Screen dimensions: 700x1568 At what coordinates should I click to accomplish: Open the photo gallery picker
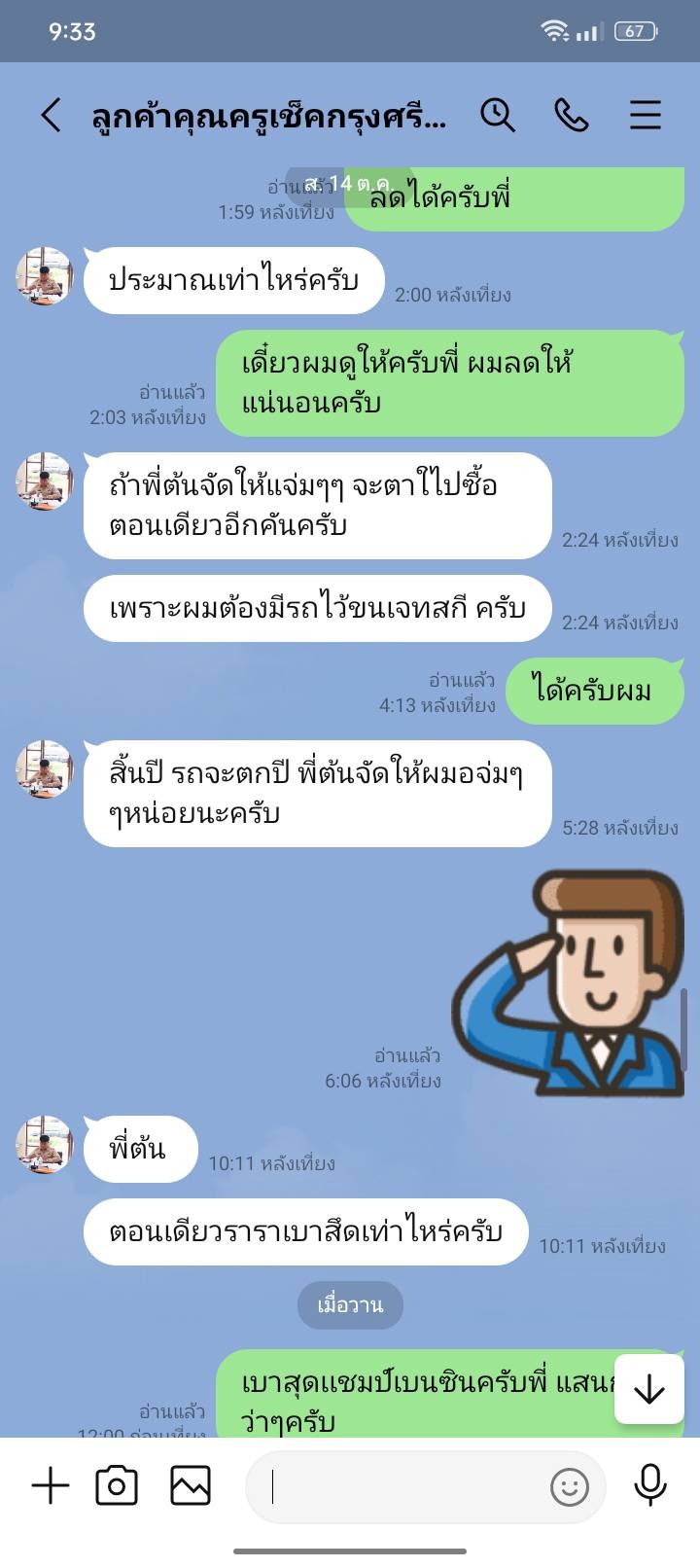pyautogui.click(x=190, y=1486)
